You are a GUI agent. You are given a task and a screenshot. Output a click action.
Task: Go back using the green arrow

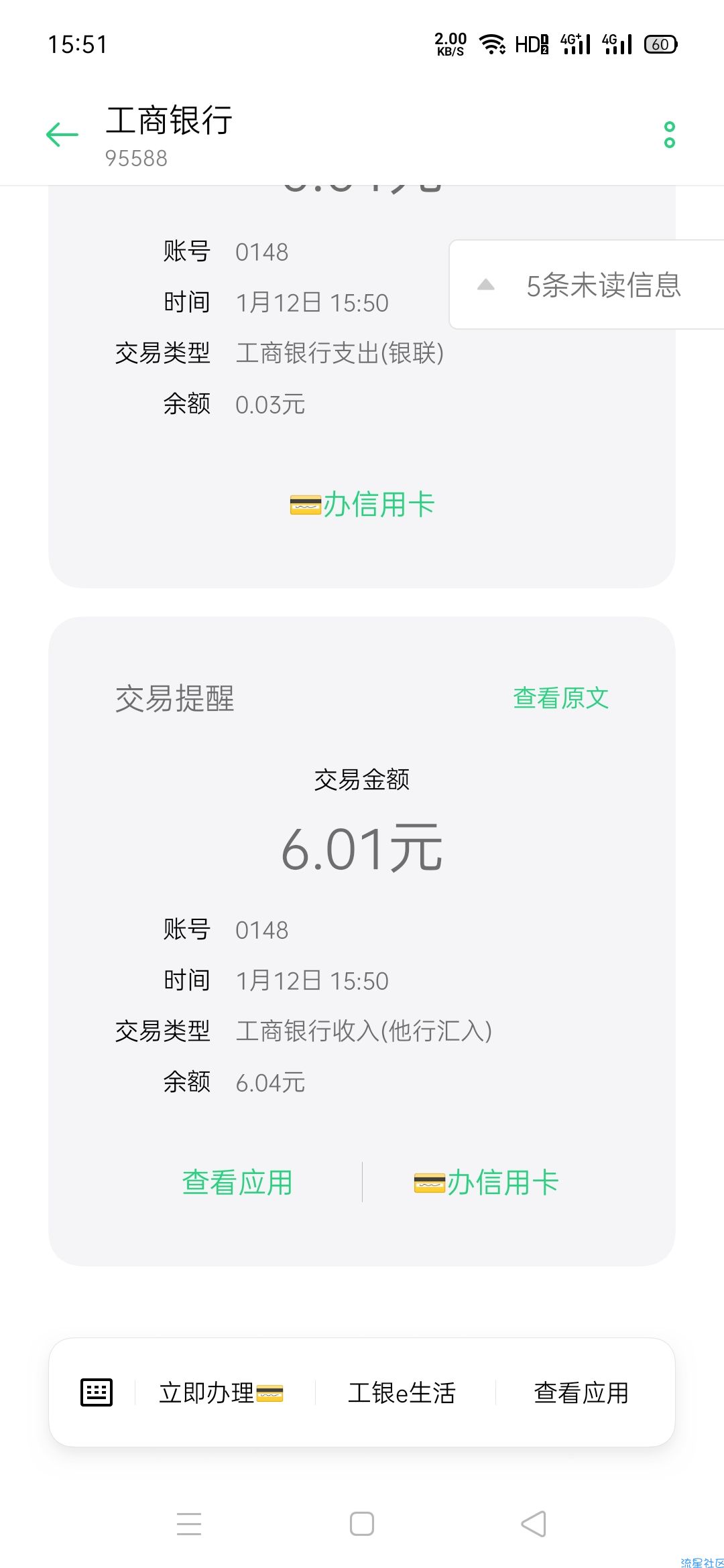pyautogui.click(x=62, y=135)
